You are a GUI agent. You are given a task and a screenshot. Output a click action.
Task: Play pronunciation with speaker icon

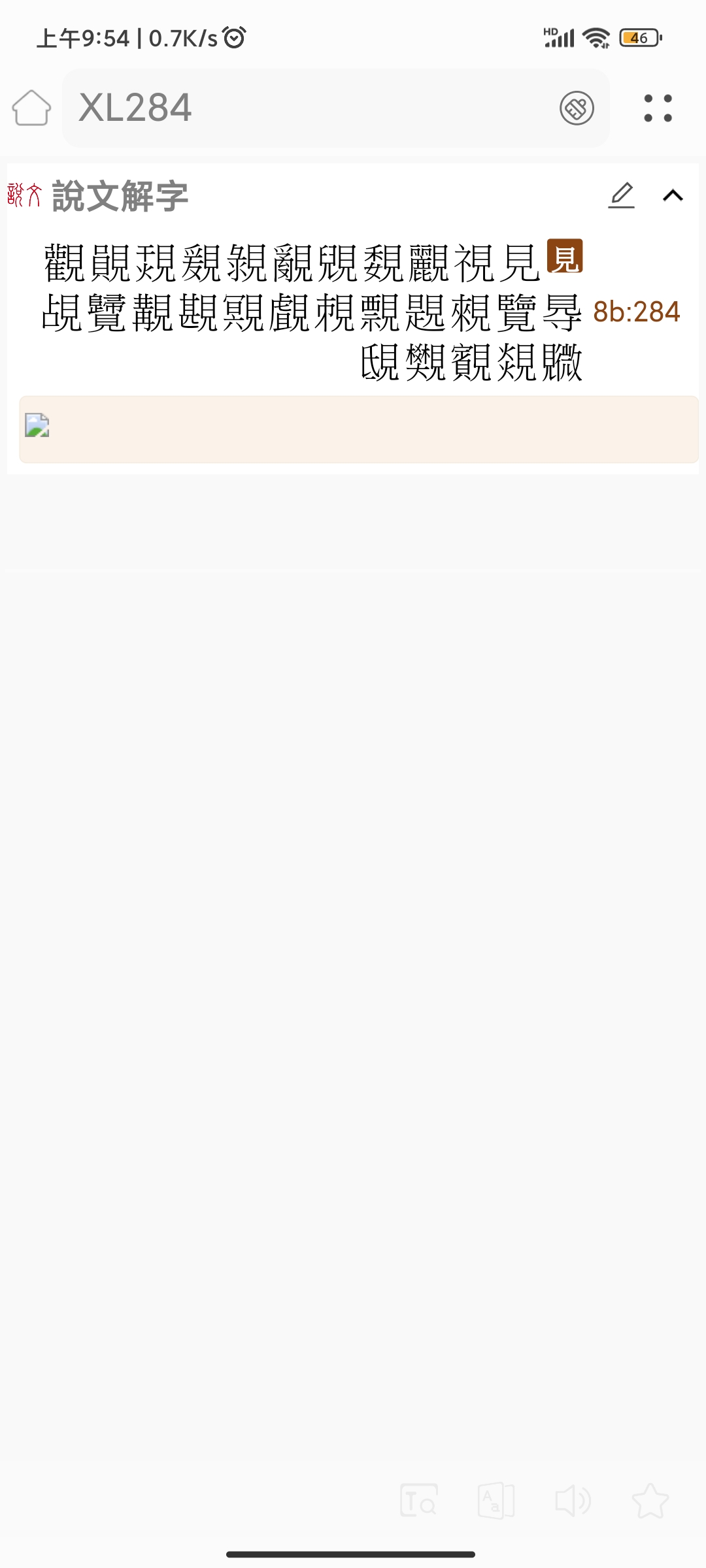pos(573,1501)
